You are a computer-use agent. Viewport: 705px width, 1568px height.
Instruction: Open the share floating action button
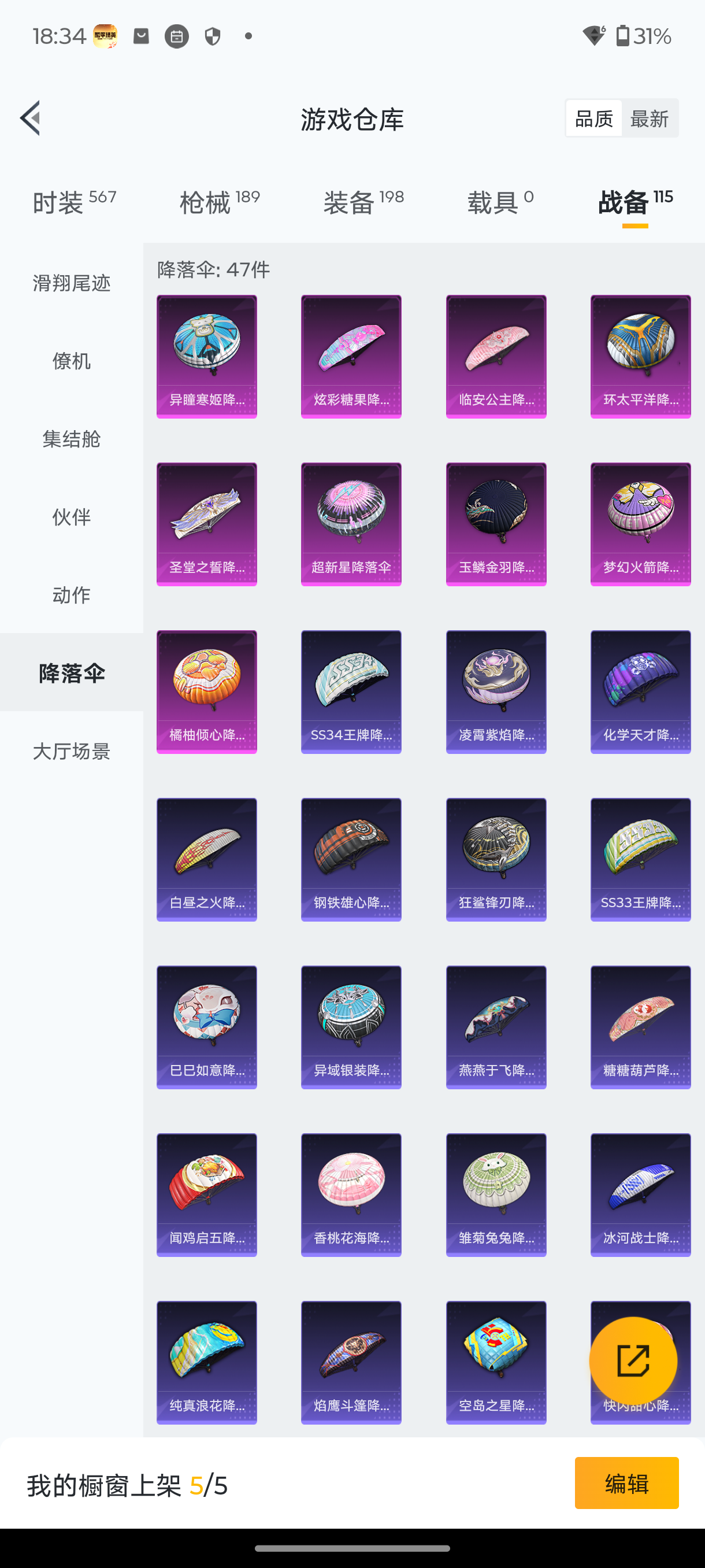pos(633,1360)
